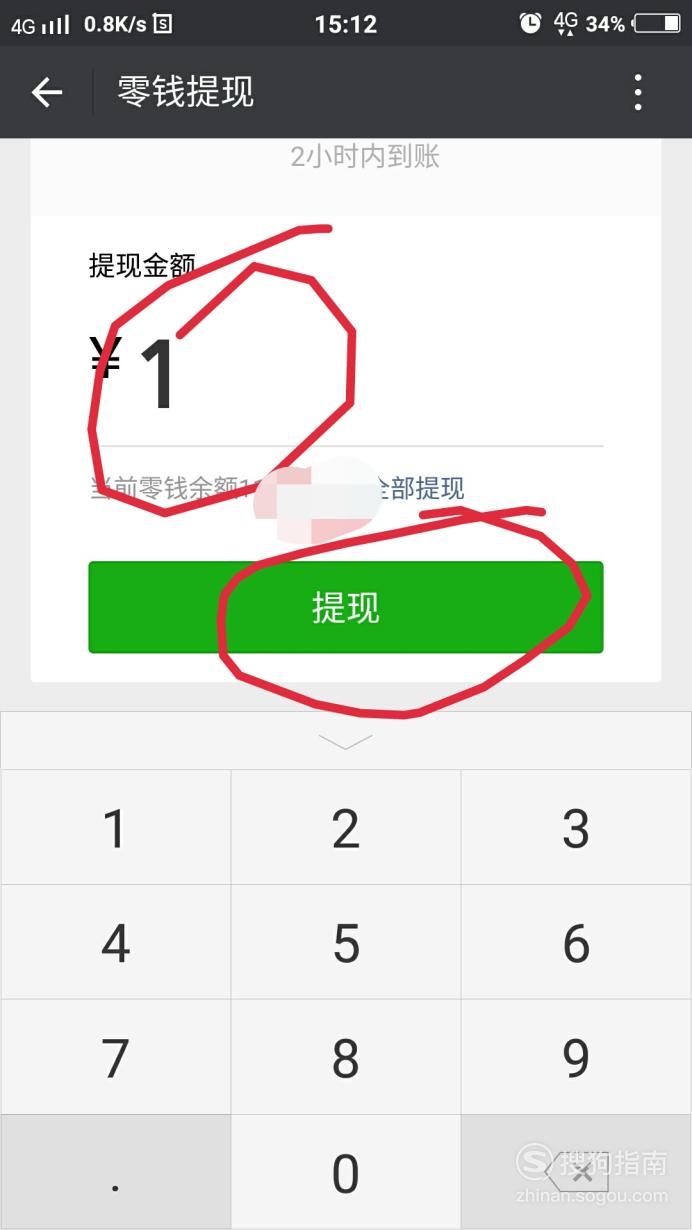
Task: Enter digit 6 on keypad
Action: [x=576, y=943]
